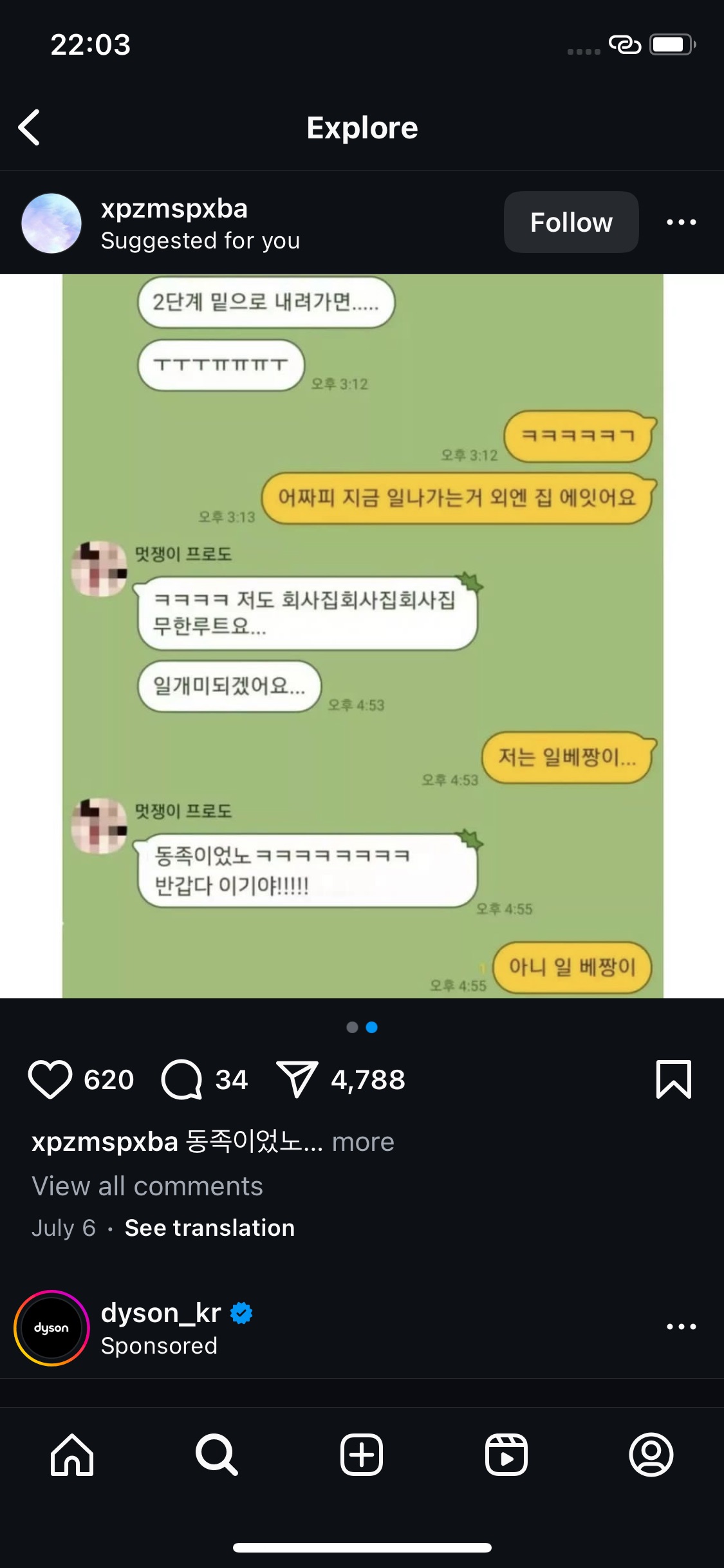Share xpzmspxba's post via send icon
724x1568 pixels.
(x=297, y=1079)
